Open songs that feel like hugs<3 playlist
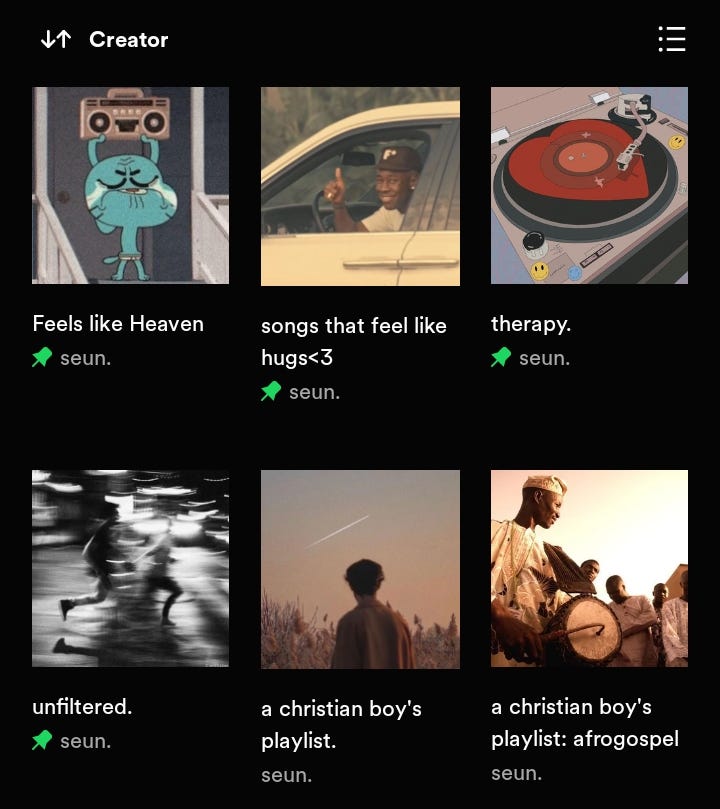 point(360,187)
